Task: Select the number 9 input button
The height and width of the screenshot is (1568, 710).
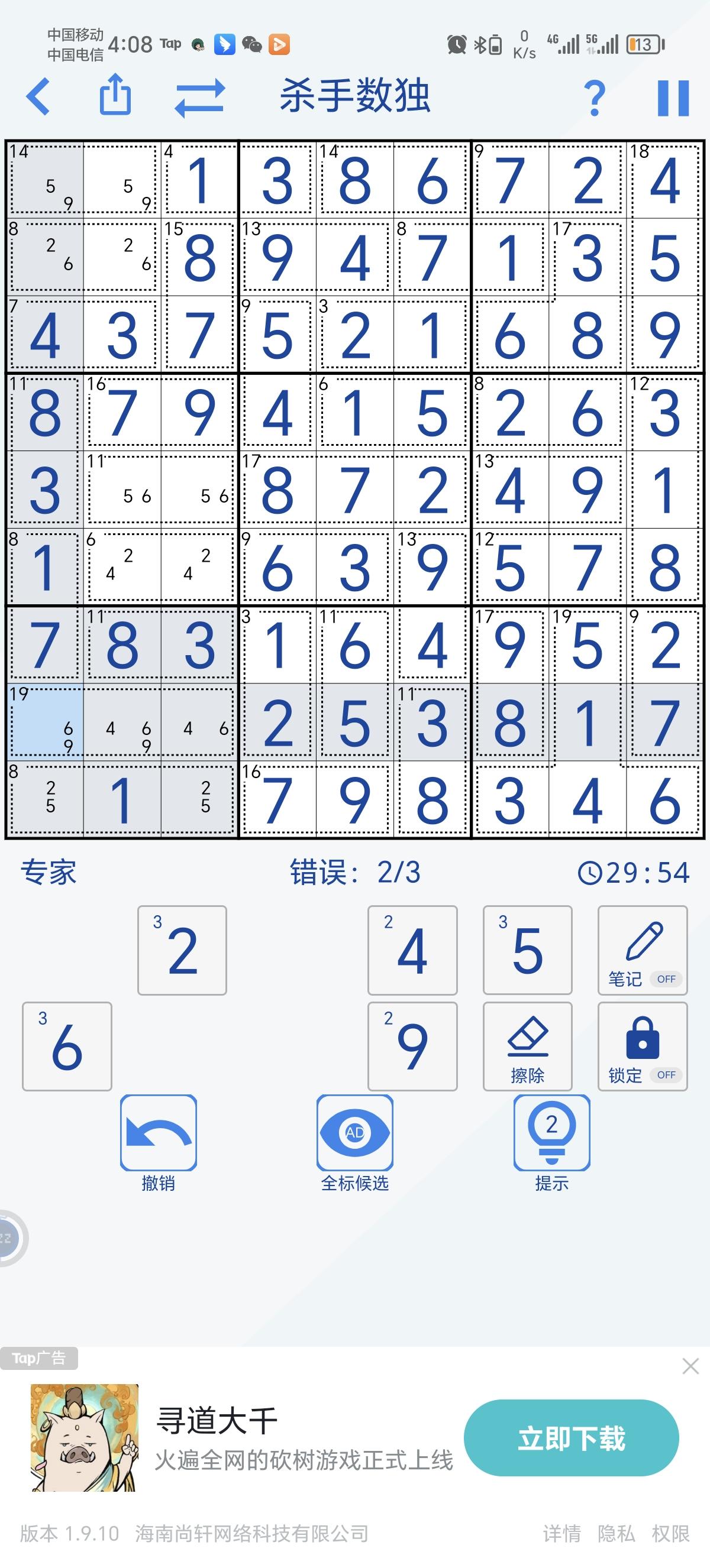Action: pos(412,1047)
